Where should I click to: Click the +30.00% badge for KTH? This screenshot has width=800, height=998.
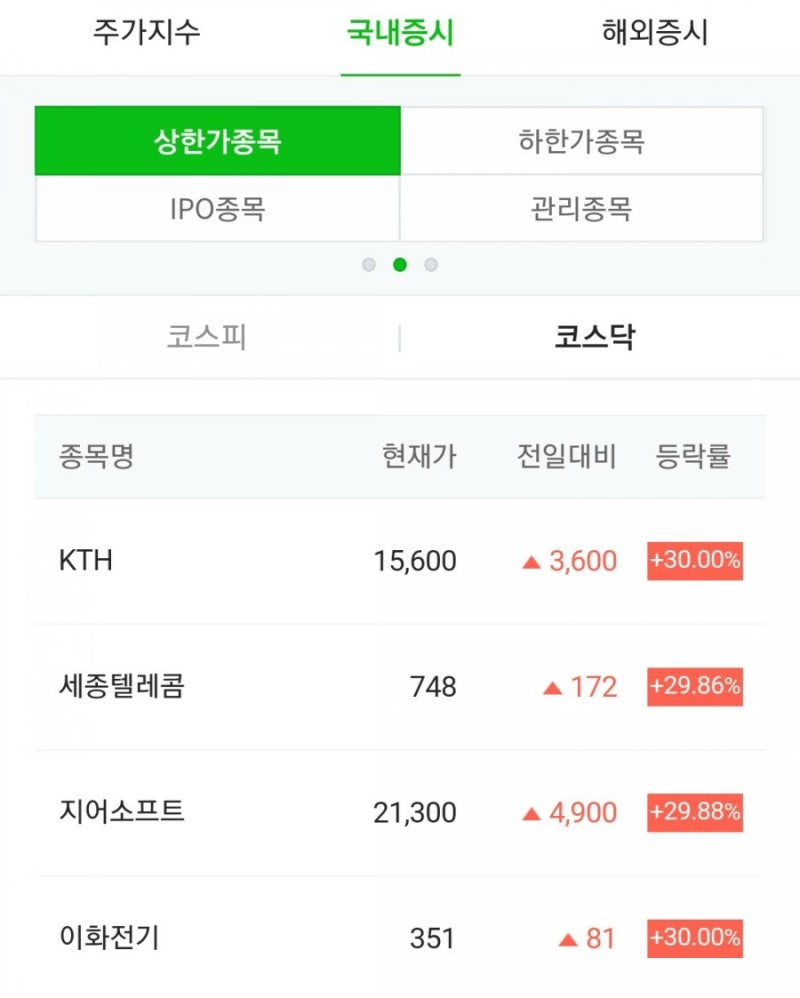[694, 561]
